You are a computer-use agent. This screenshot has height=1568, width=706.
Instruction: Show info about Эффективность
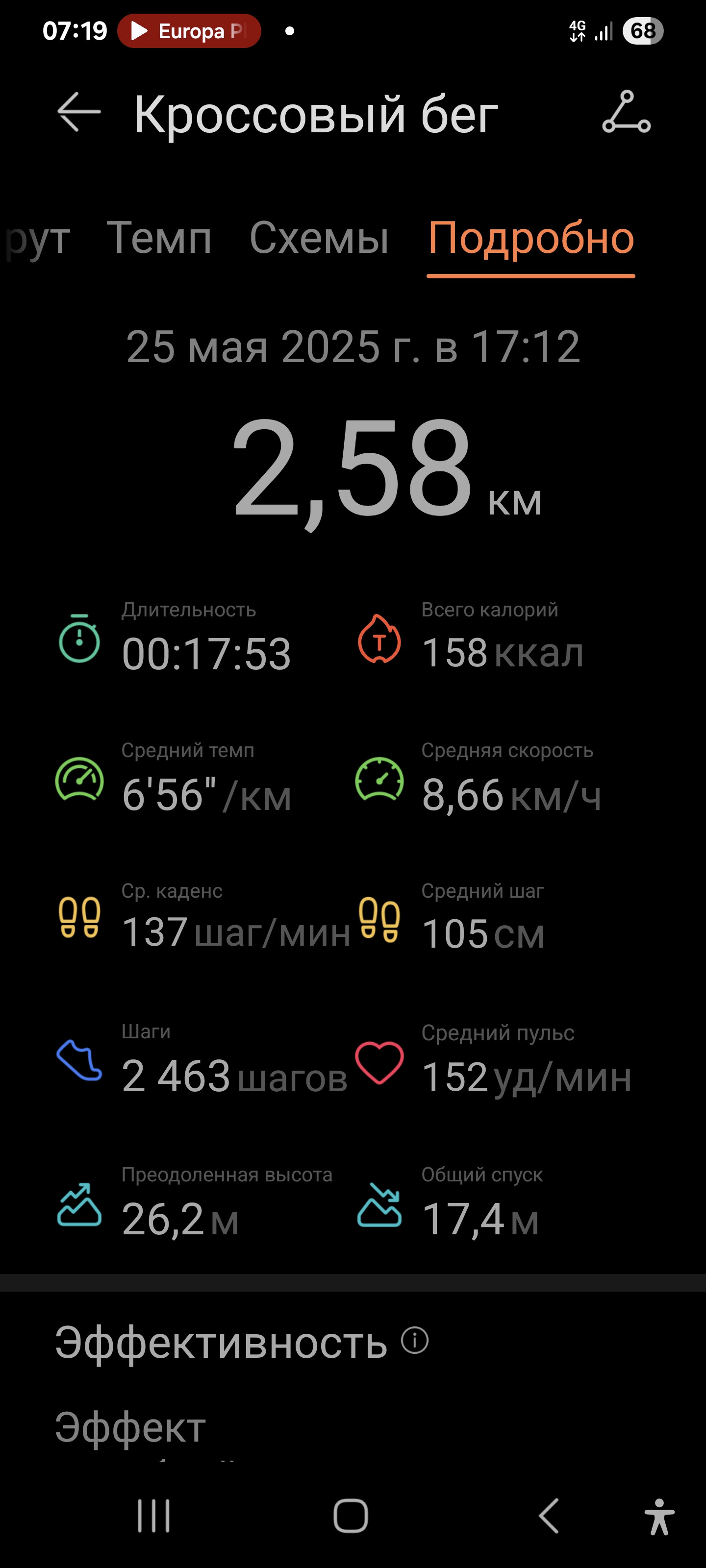point(415,1340)
